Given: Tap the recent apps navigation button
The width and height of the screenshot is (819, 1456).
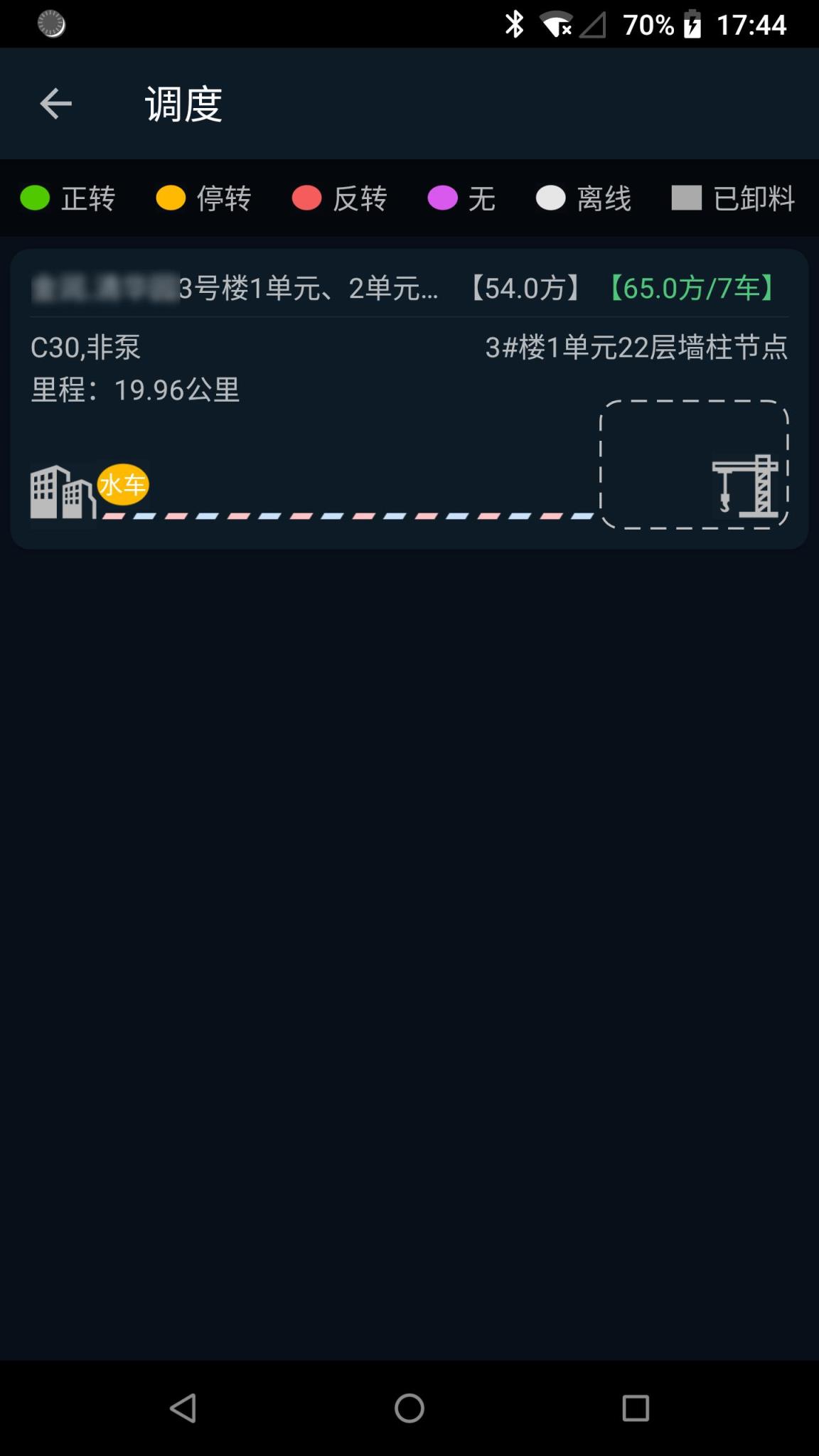Looking at the screenshot, I should pyautogui.click(x=635, y=1410).
